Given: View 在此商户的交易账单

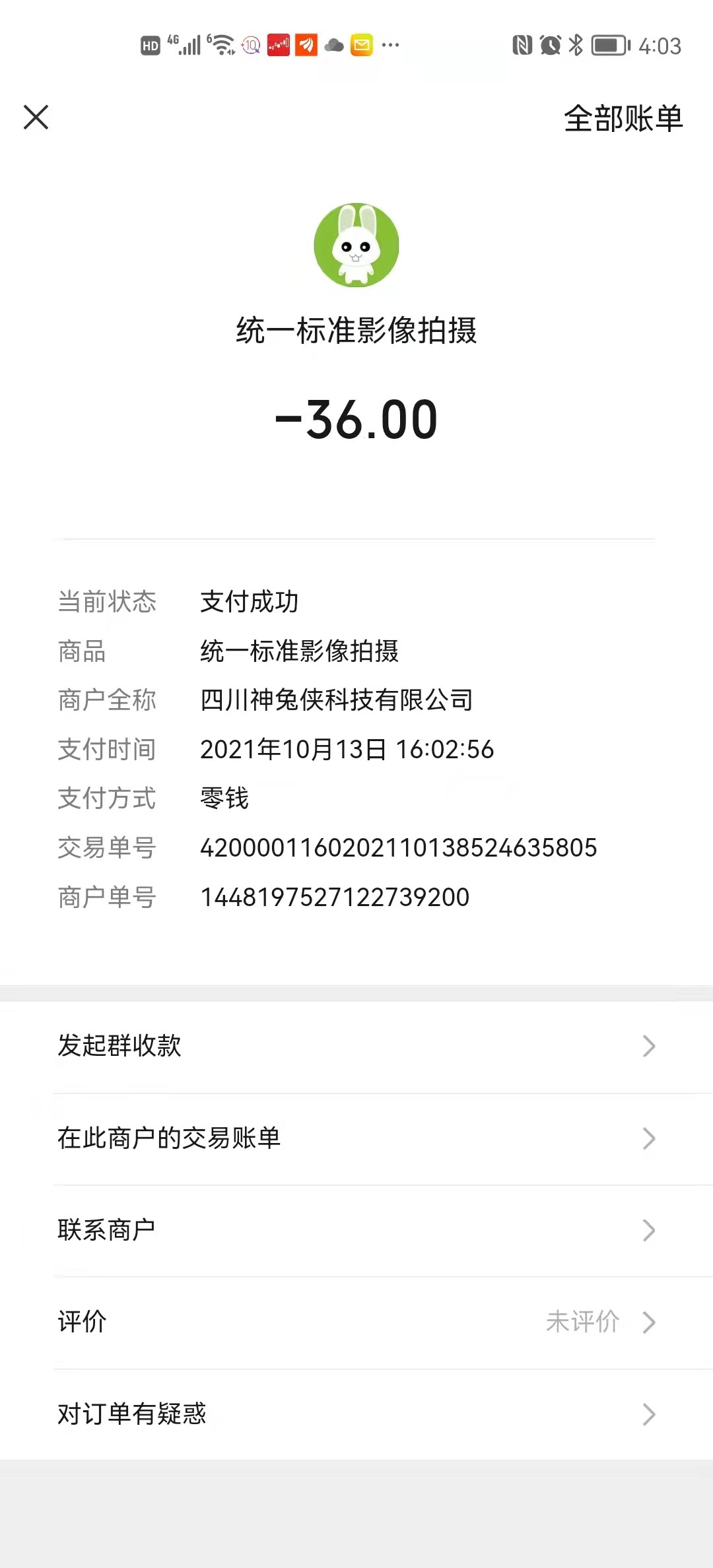Looking at the screenshot, I should [356, 1138].
